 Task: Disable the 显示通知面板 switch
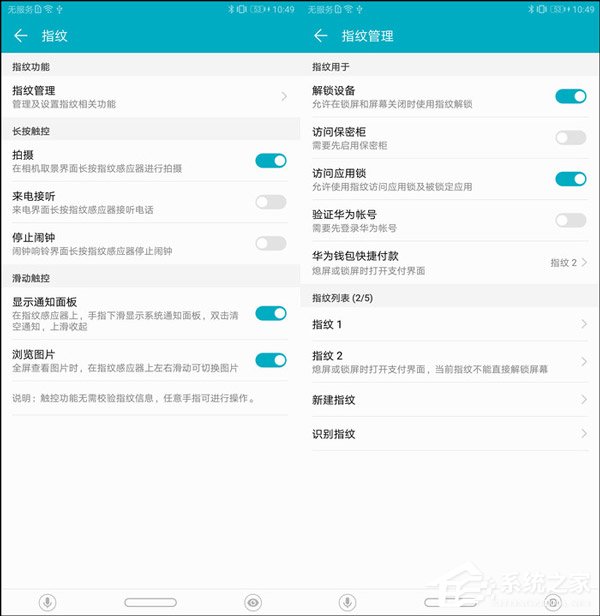(x=270, y=313)
